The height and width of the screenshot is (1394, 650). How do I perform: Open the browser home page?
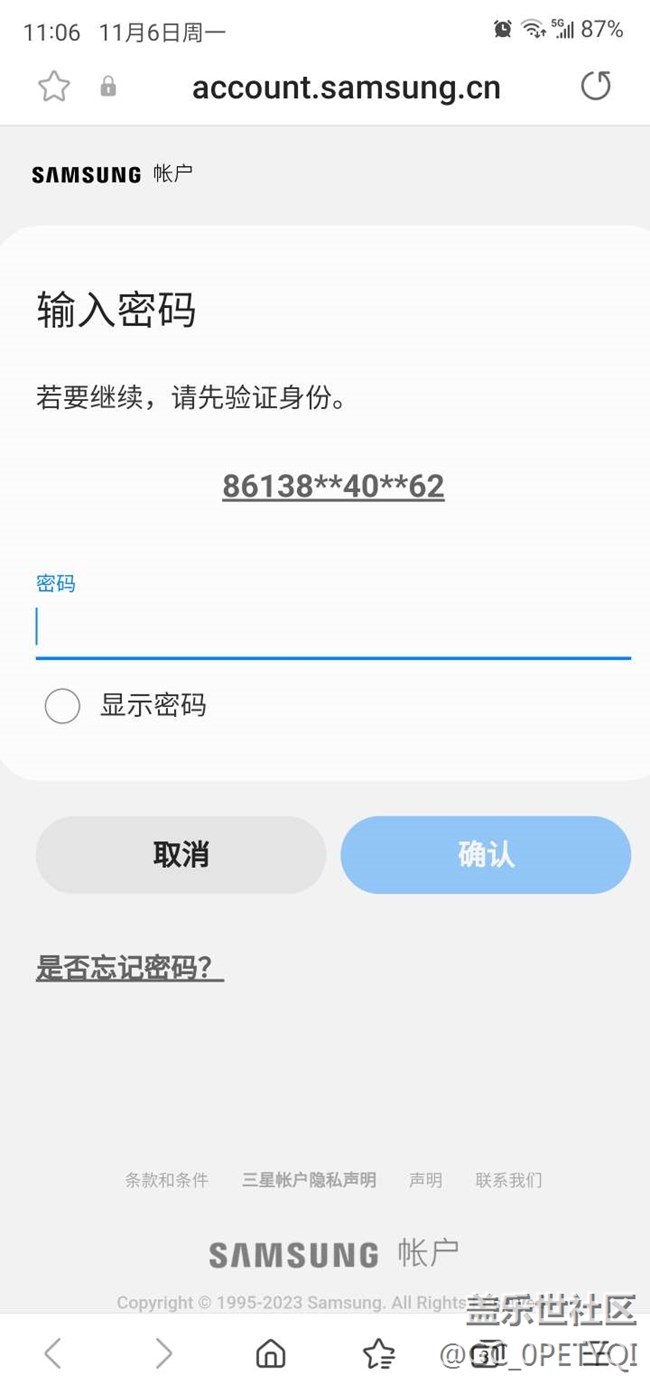pyautogui.click(x=270, y=1354)
